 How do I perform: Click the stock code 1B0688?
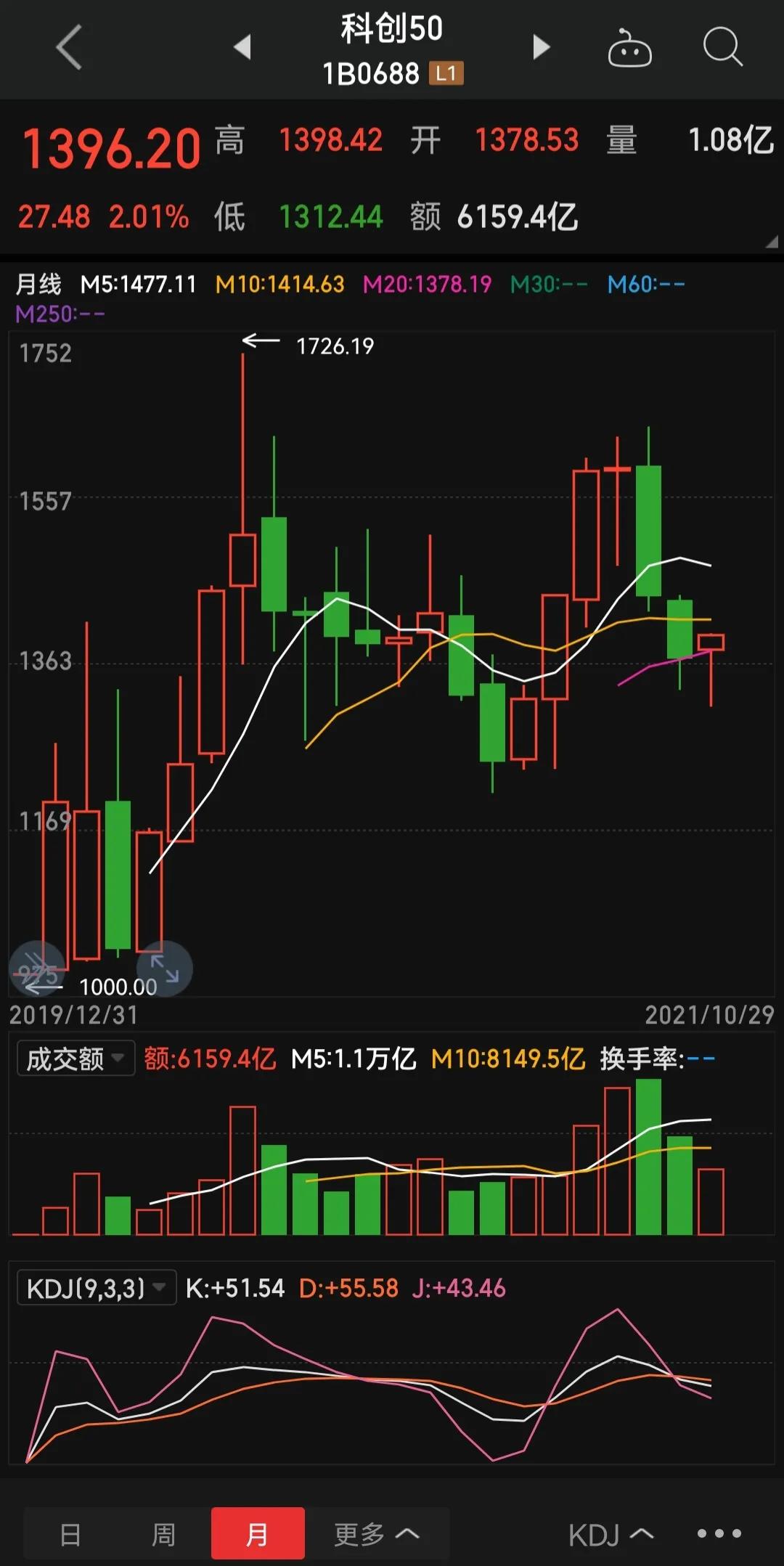pyautogui.click(x=372, y=73)
